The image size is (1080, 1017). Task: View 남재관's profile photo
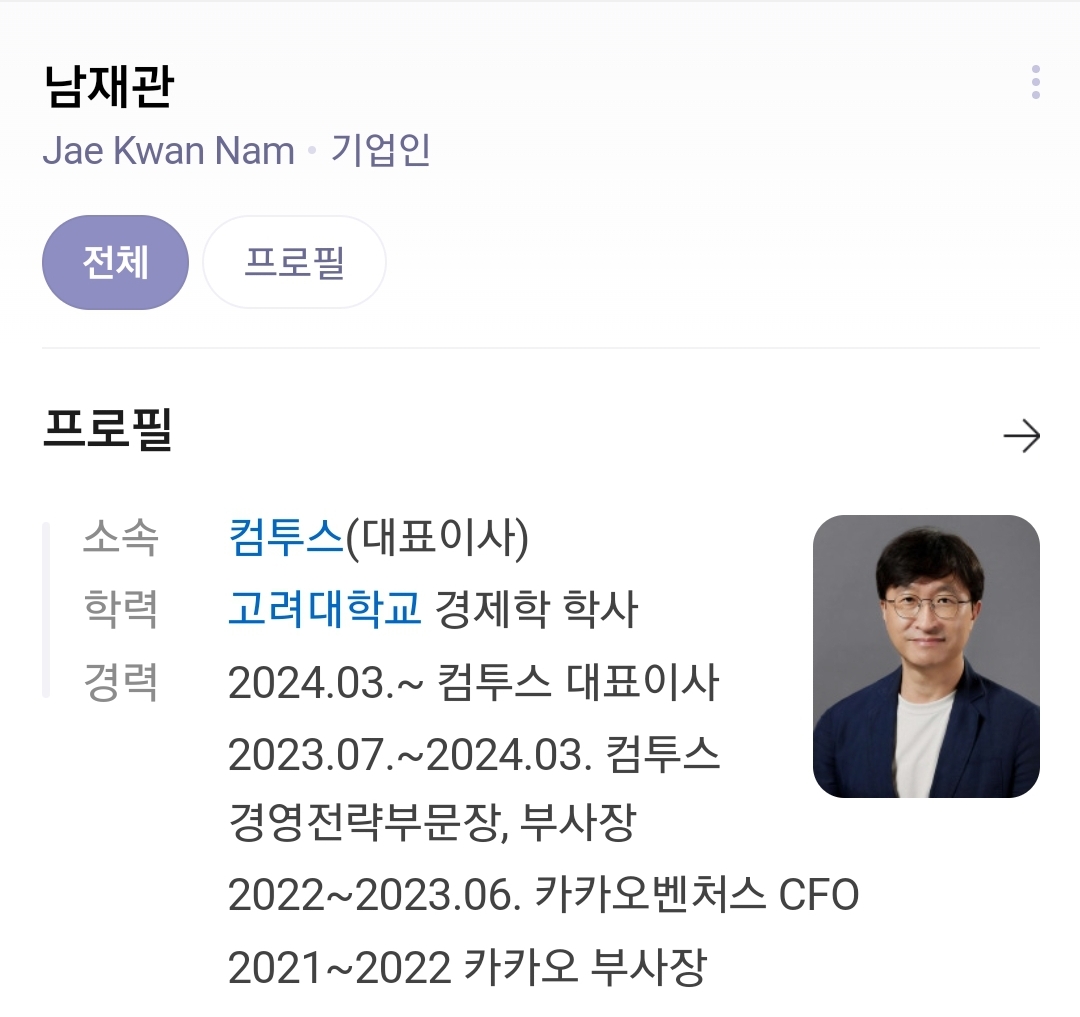point(926,656)
